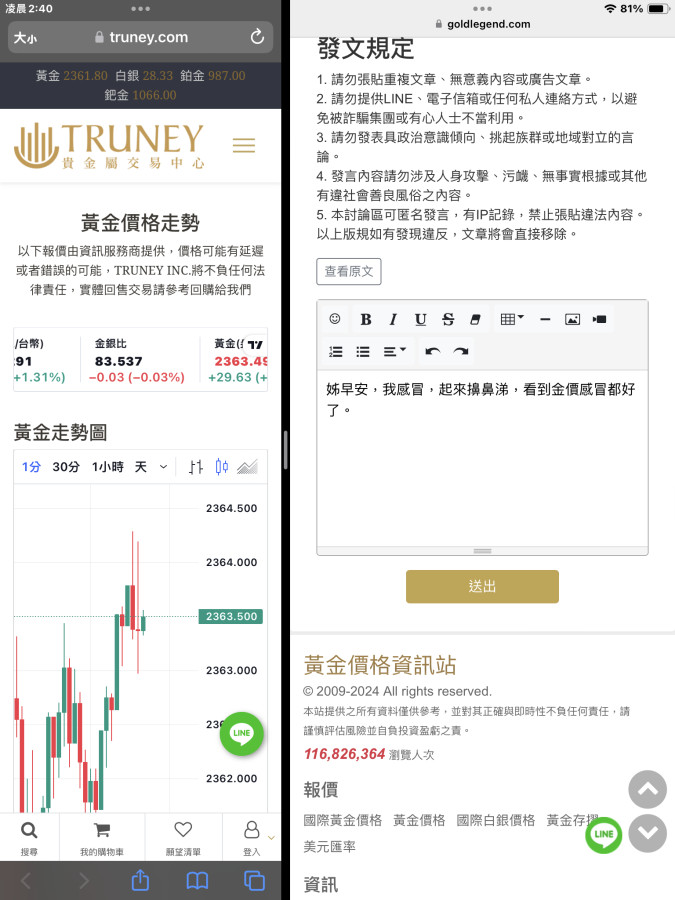Jump back to top of goldlegend page

click(x=647, y=790)
